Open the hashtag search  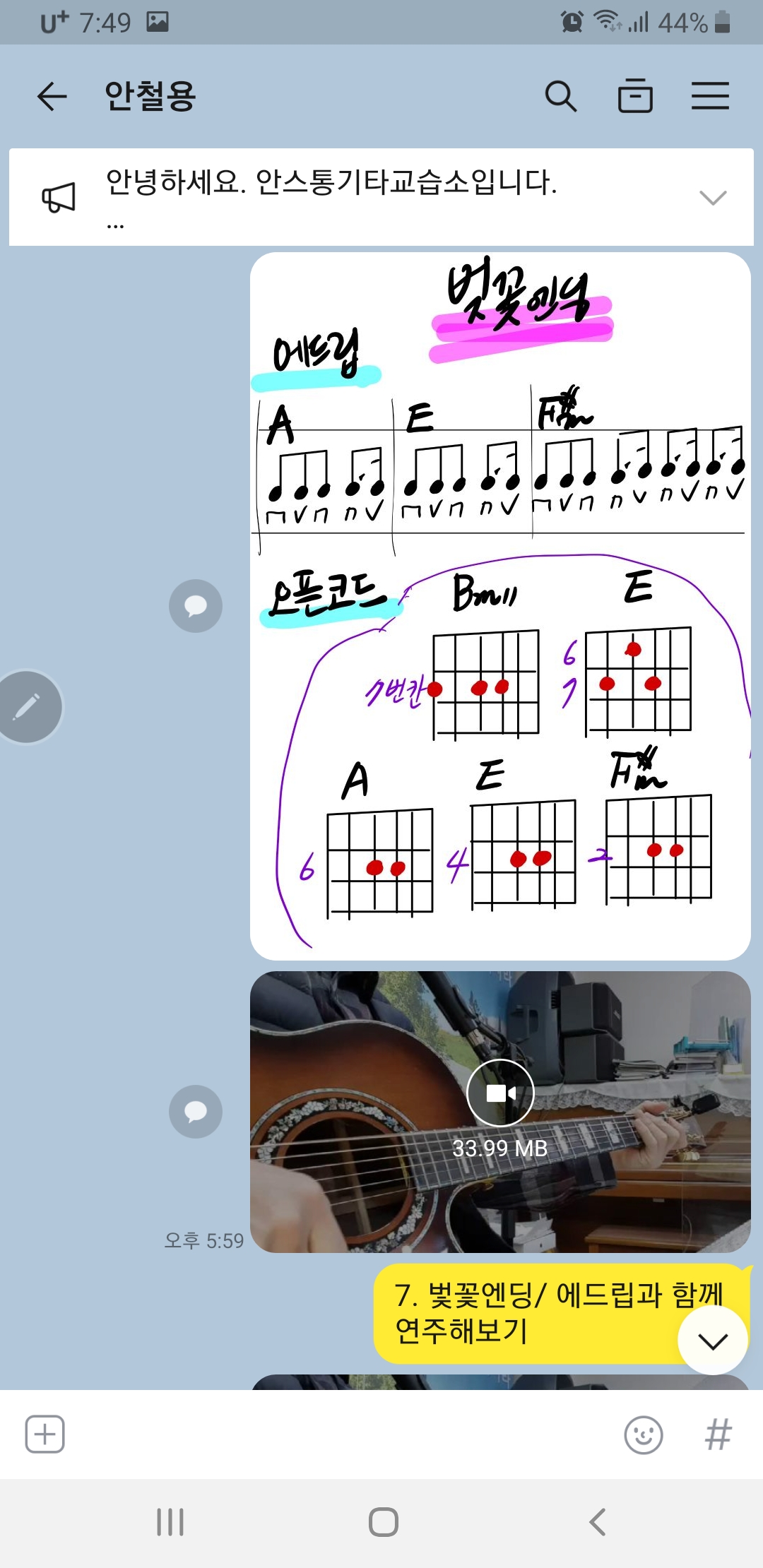(x=718, y=1435)
